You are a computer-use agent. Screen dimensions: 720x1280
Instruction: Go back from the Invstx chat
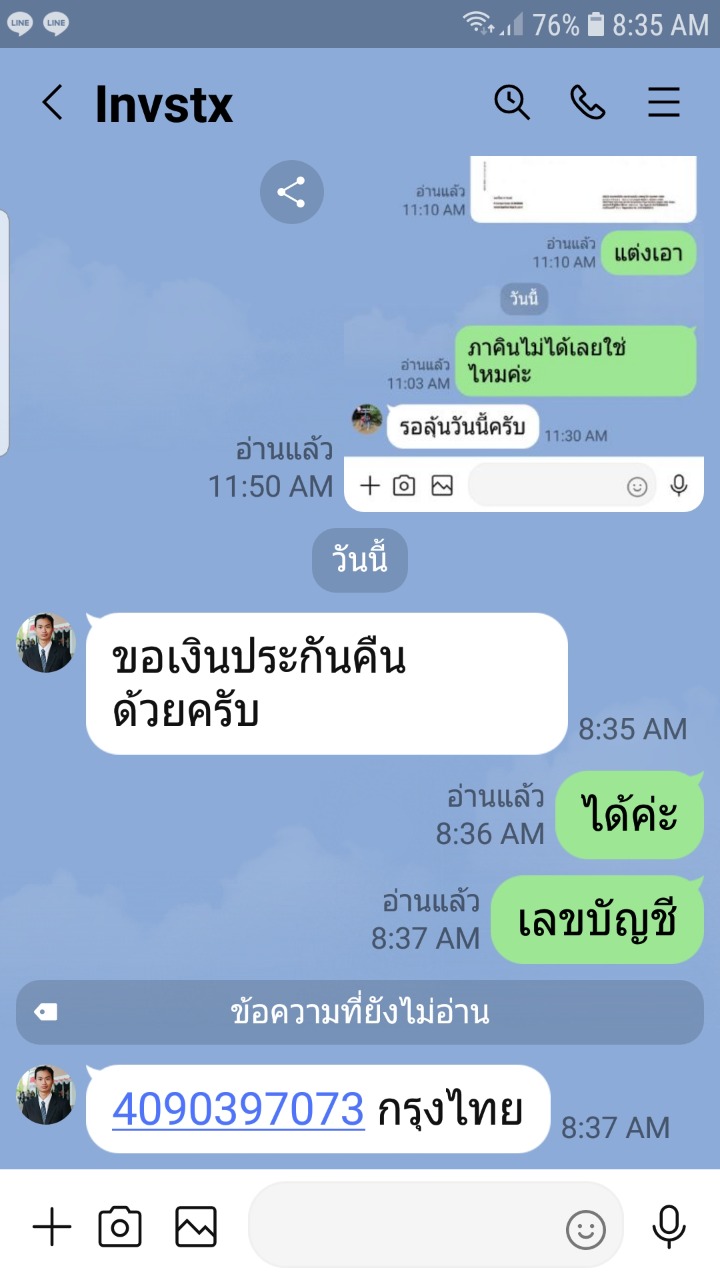click(x=52, y=103)
